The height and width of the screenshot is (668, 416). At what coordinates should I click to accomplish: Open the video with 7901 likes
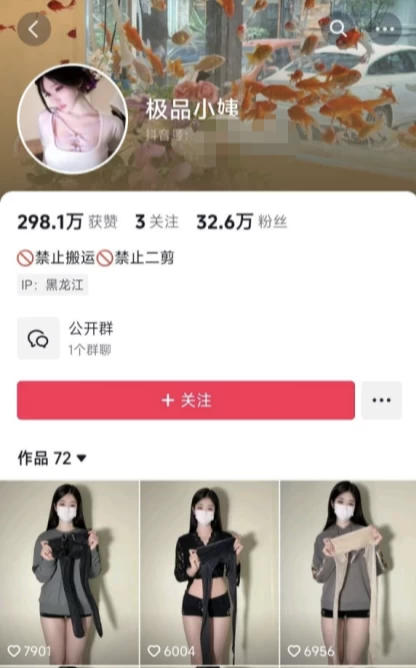[x=69, y=573]
